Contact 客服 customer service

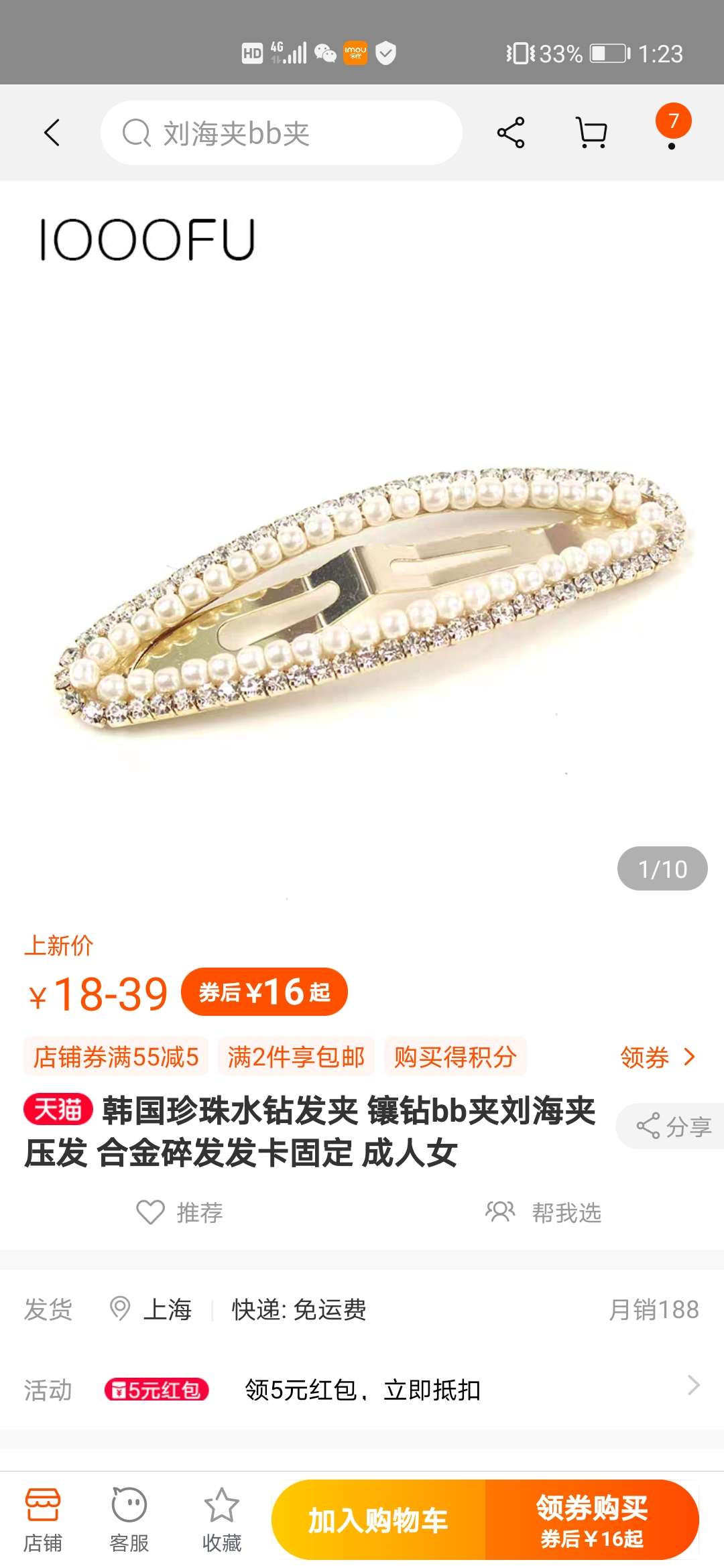129,1521
